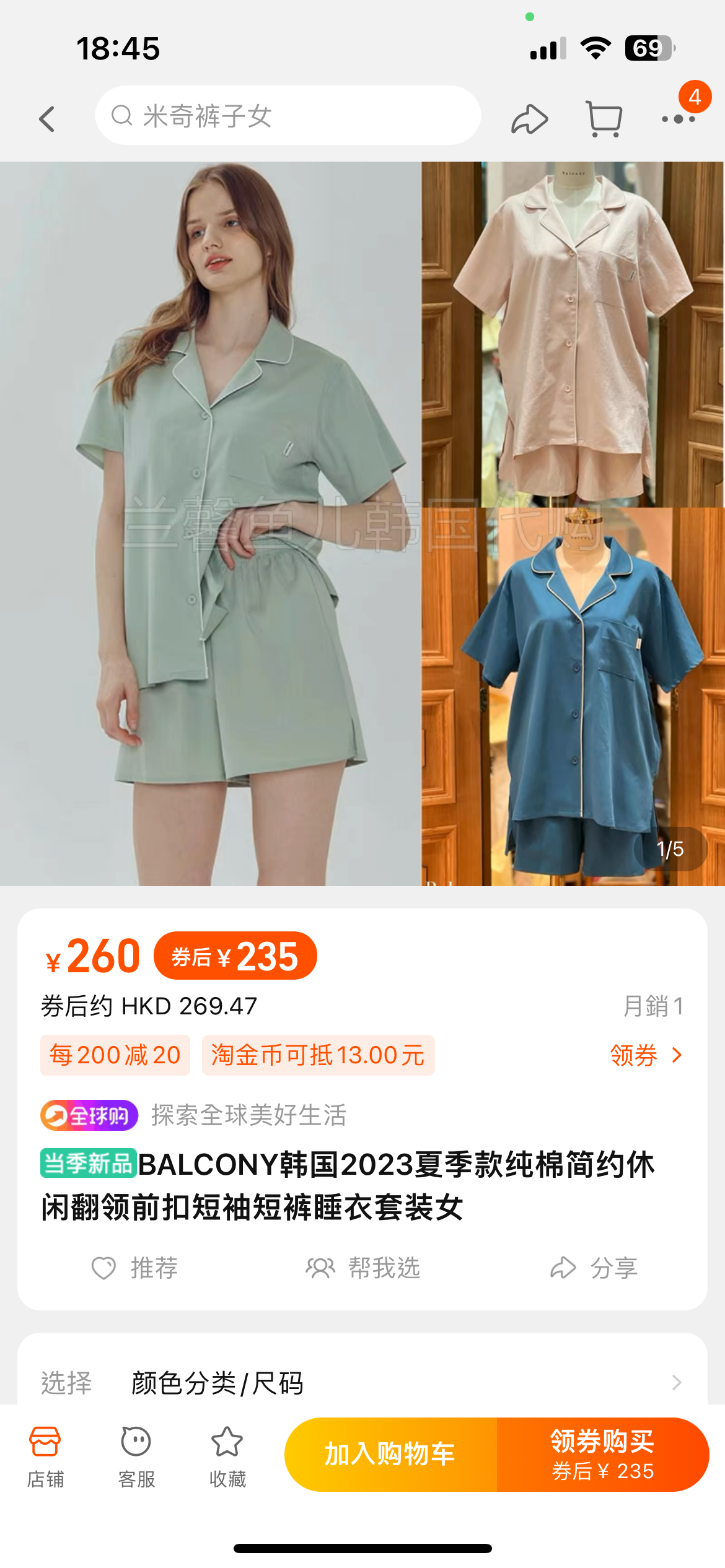The image size is (725, 1568).
Task: Open the three-dot overflow menu
Action: [678, 118]
